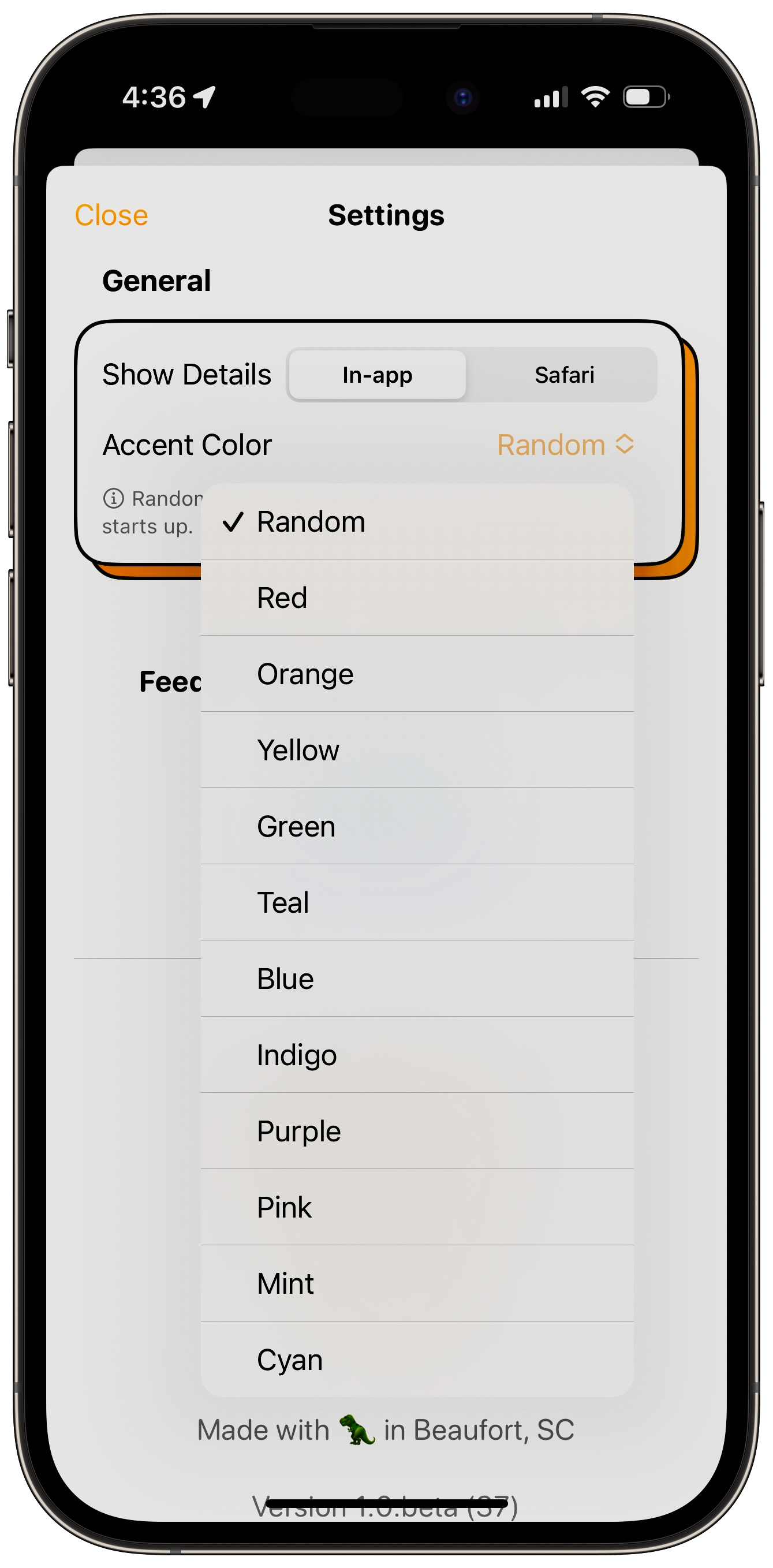Close the Settings sheet
Screen dimensions: 773x1568
click(x=111, y=215)
